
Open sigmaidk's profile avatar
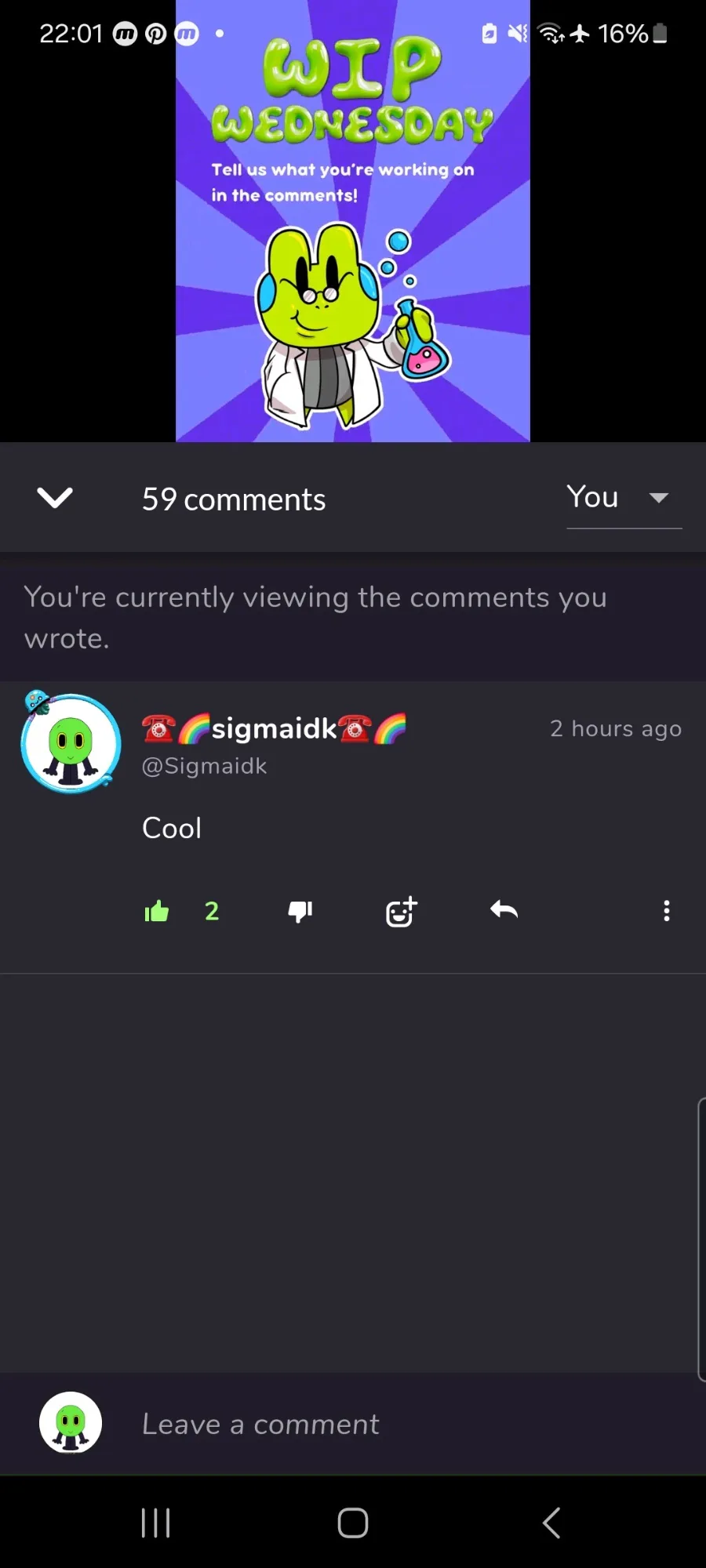point(71,743)
